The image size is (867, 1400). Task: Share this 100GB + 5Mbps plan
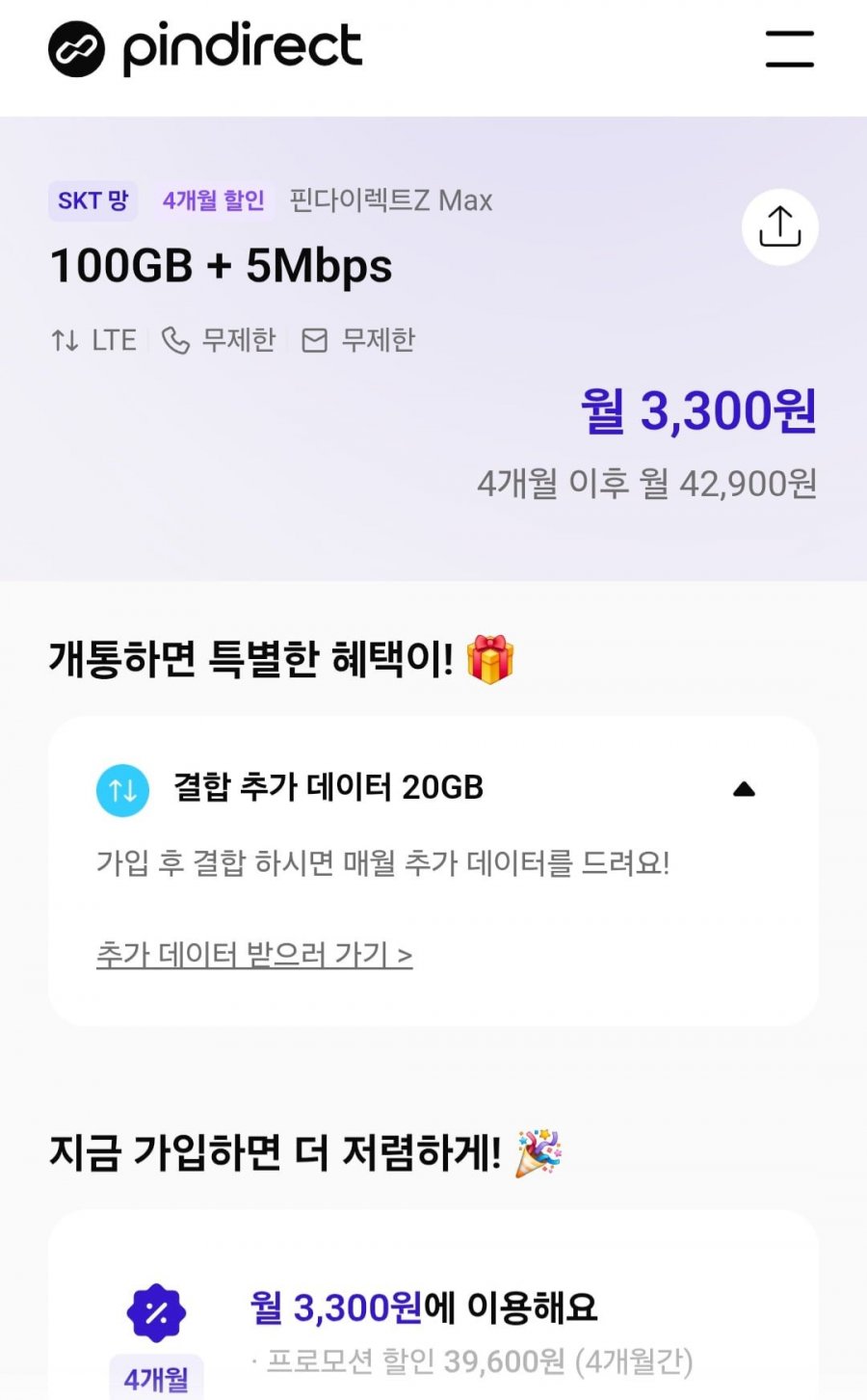click(779, 227)
